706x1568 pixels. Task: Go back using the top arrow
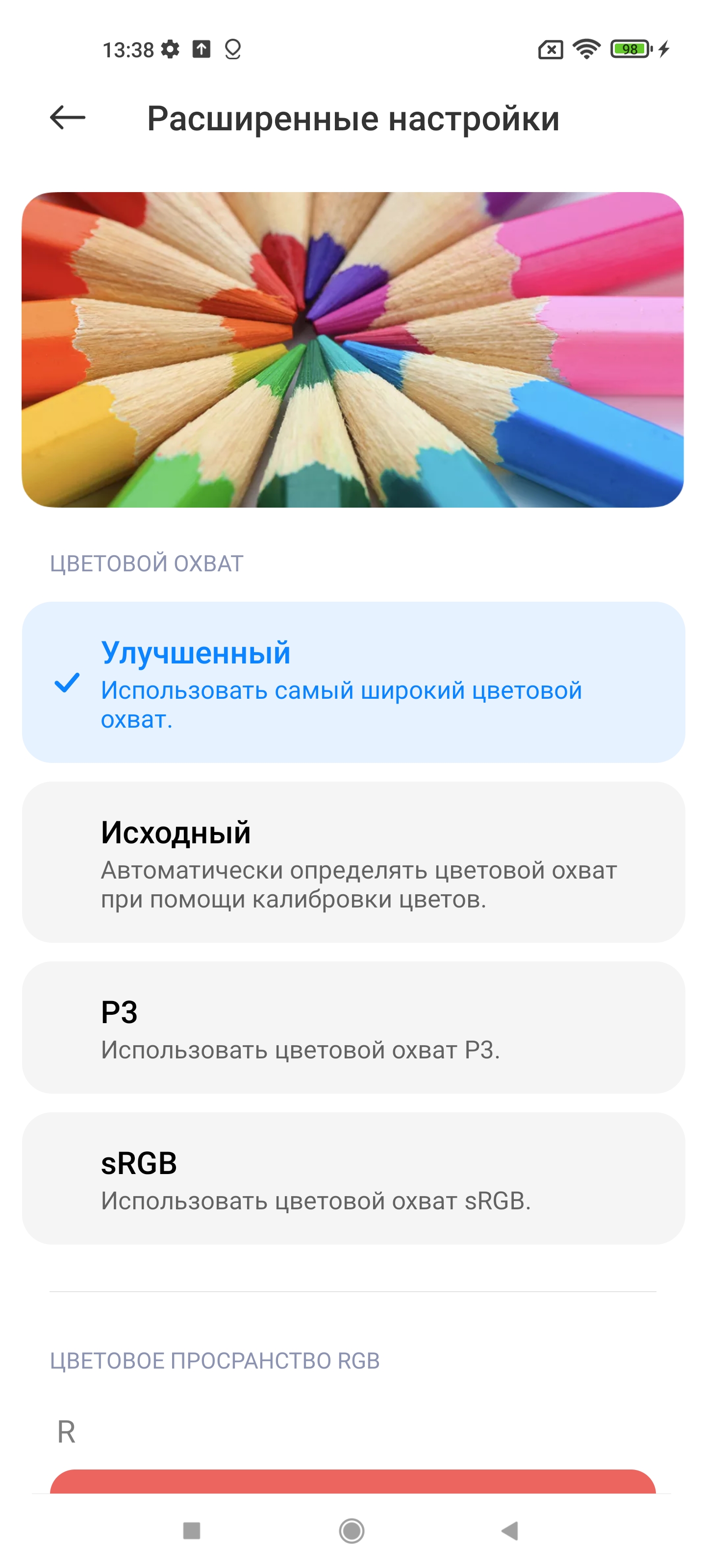click(x=67, y=118)
